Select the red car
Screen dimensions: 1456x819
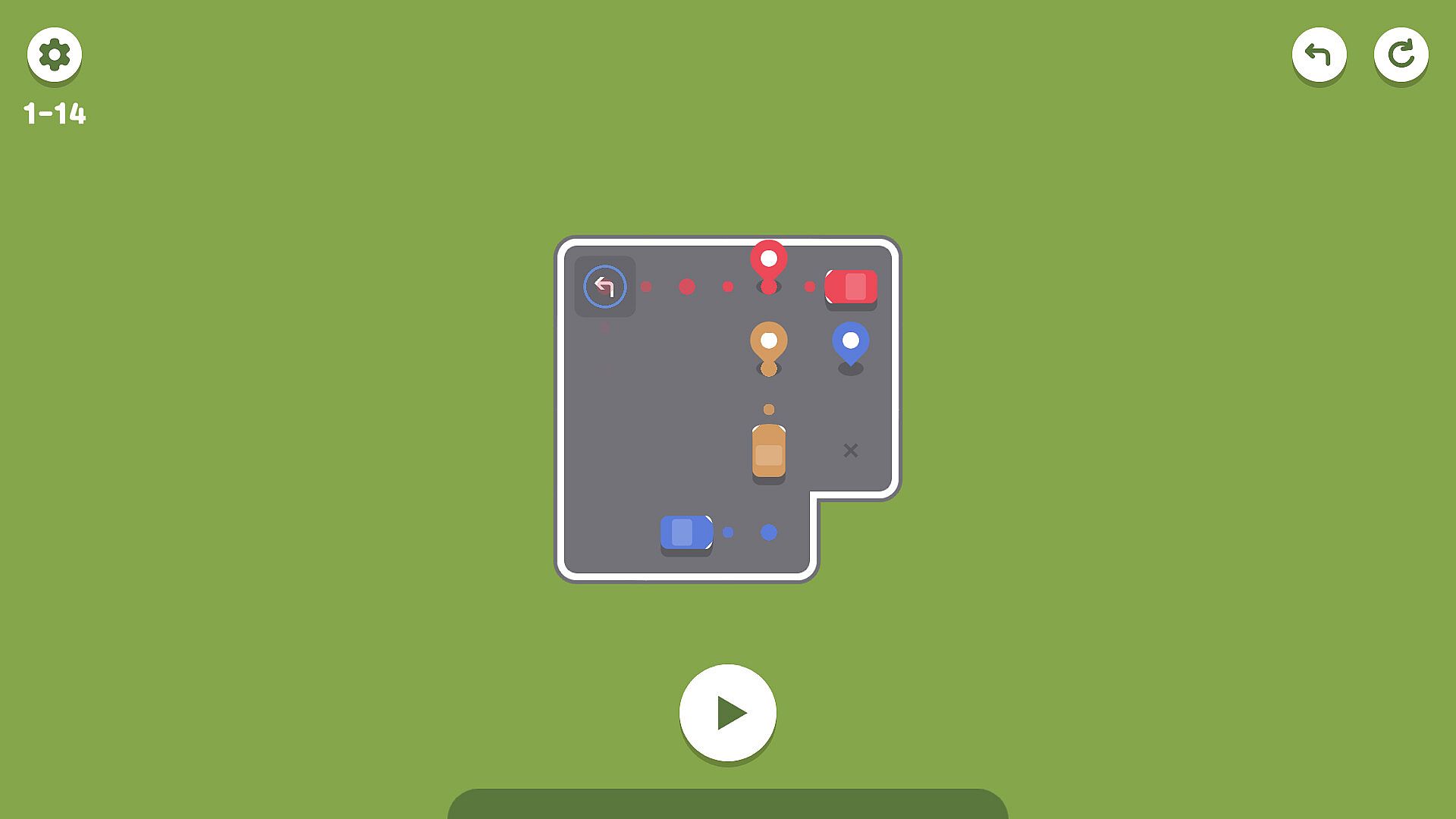tap(851, 287)
